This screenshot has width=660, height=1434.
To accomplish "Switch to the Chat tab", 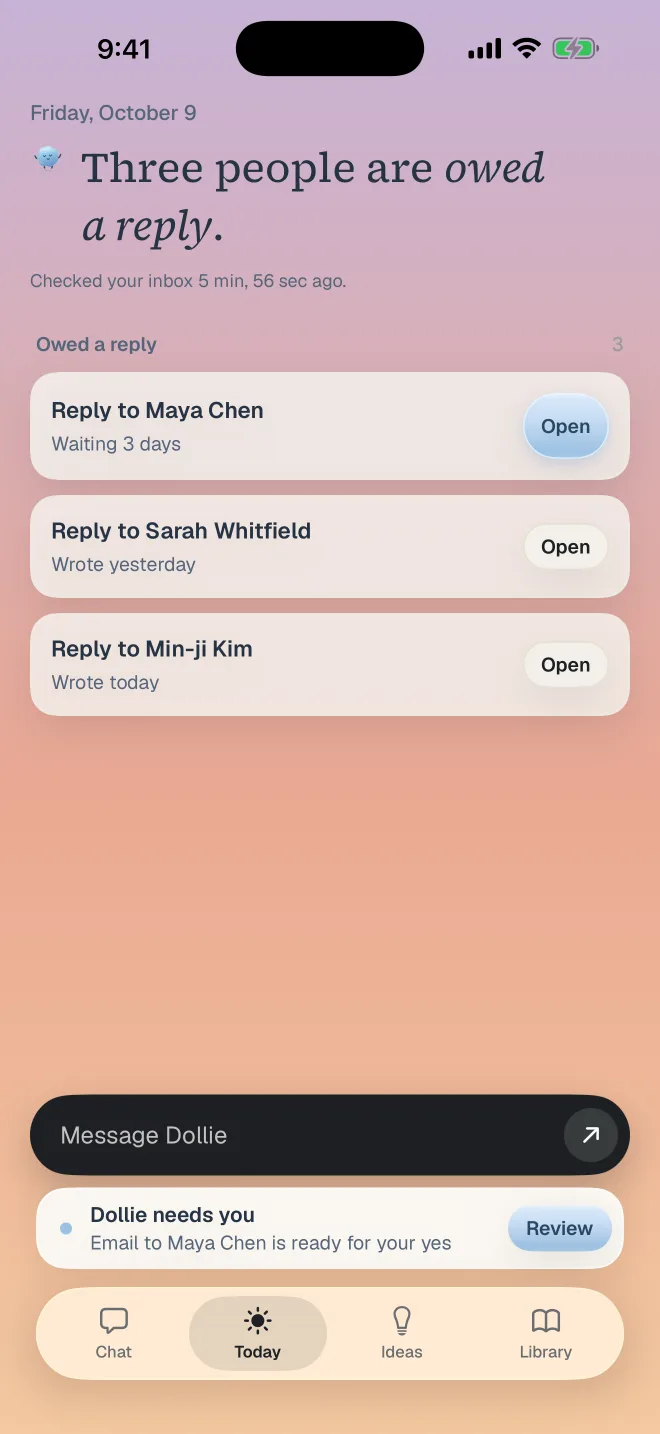I will (114, 1333).
